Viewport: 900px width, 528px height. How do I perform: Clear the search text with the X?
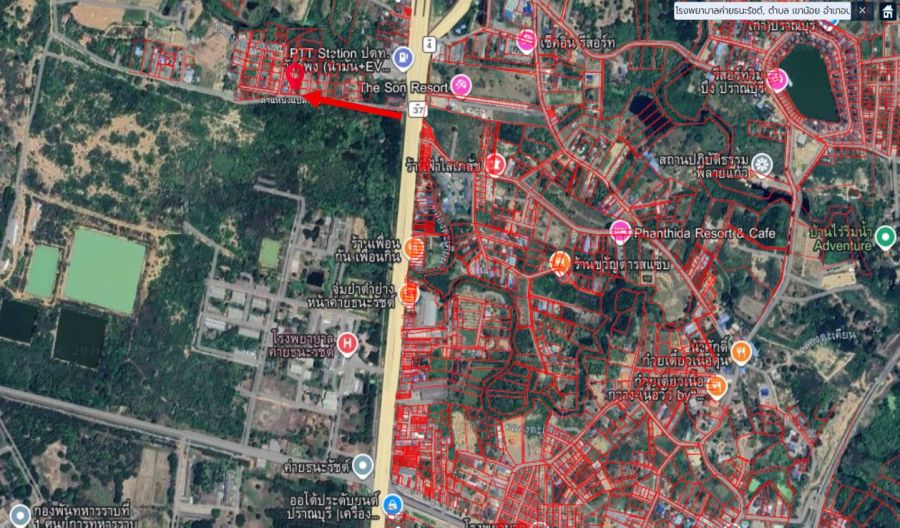pyautogui.click(x=862, y=10)
